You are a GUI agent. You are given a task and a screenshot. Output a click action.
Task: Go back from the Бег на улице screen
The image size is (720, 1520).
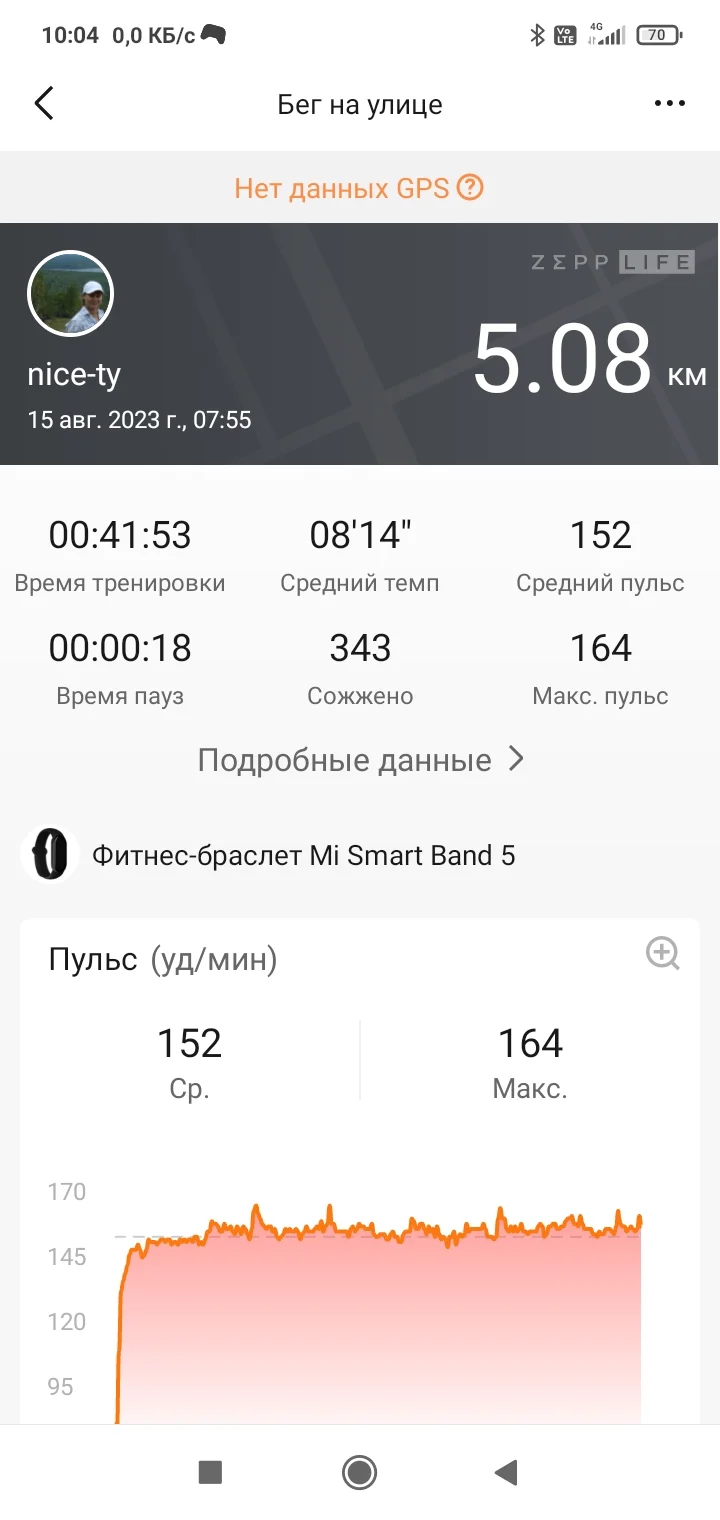coord(44,104)
